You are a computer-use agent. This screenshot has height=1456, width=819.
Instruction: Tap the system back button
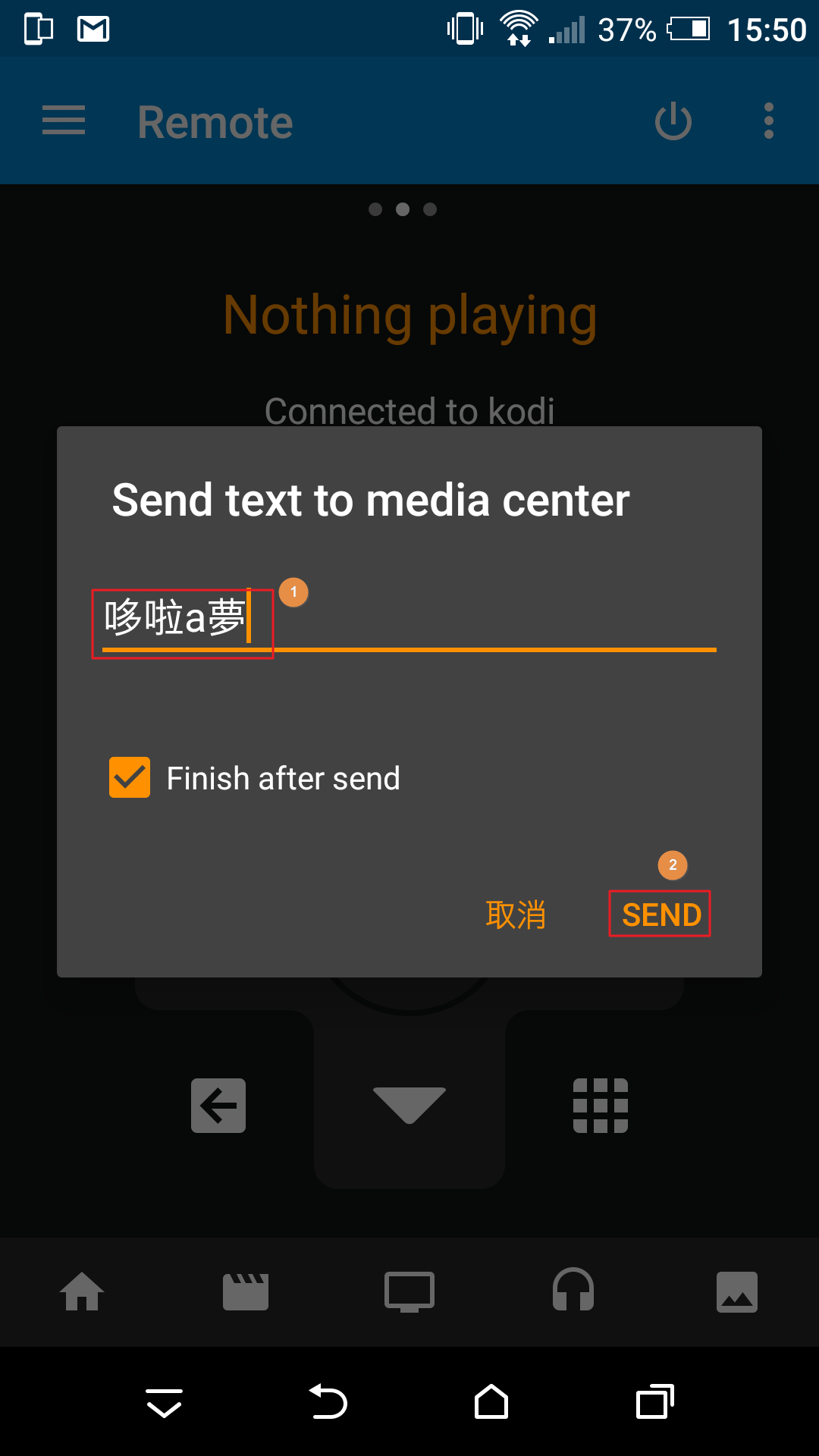pyautogui.click(x=328, y=1401)
